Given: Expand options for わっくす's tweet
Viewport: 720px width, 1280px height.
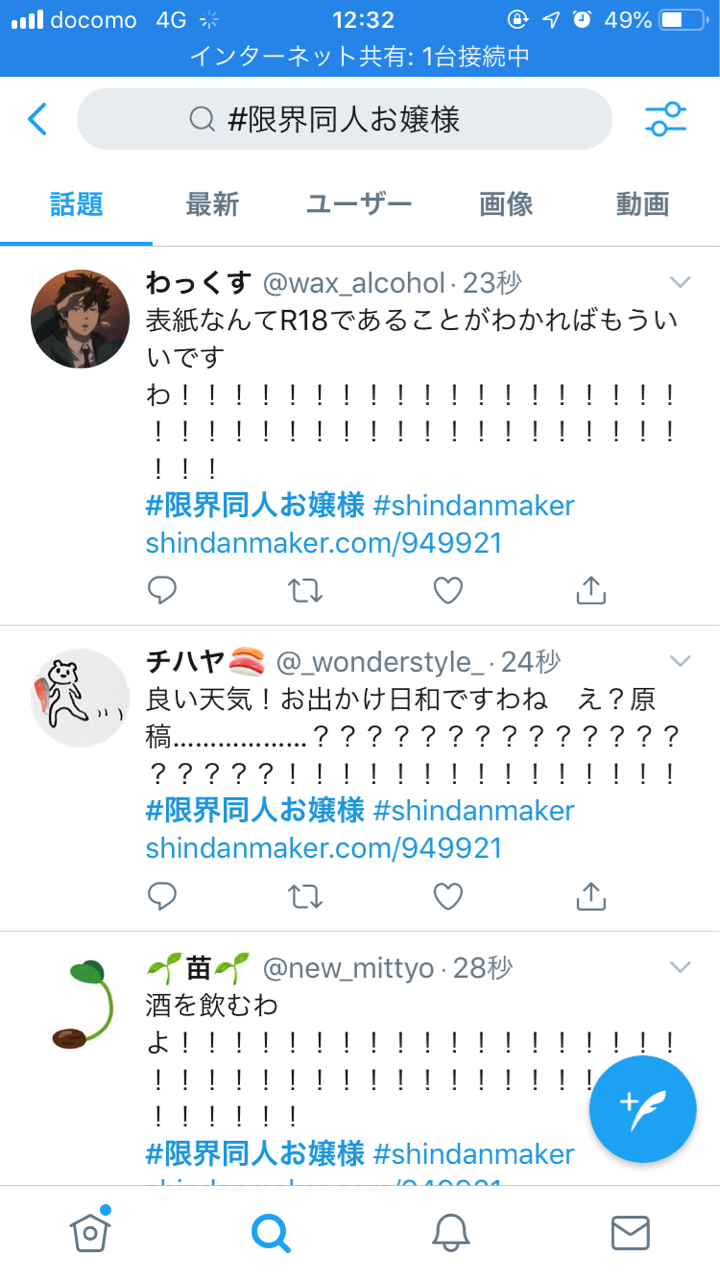Looking at the screenshot, I should coord(680,282).
